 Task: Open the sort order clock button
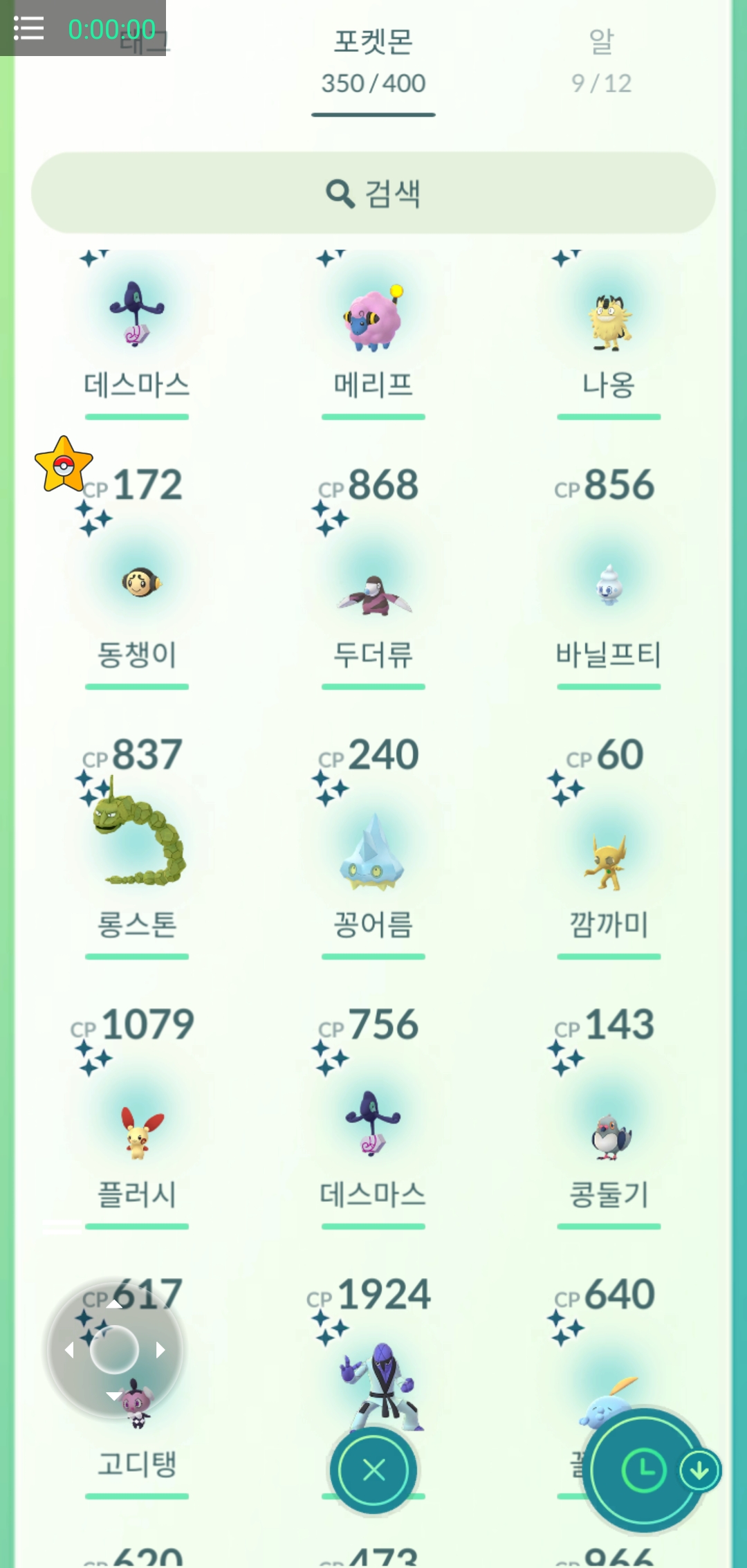(x=643, y=1470)
